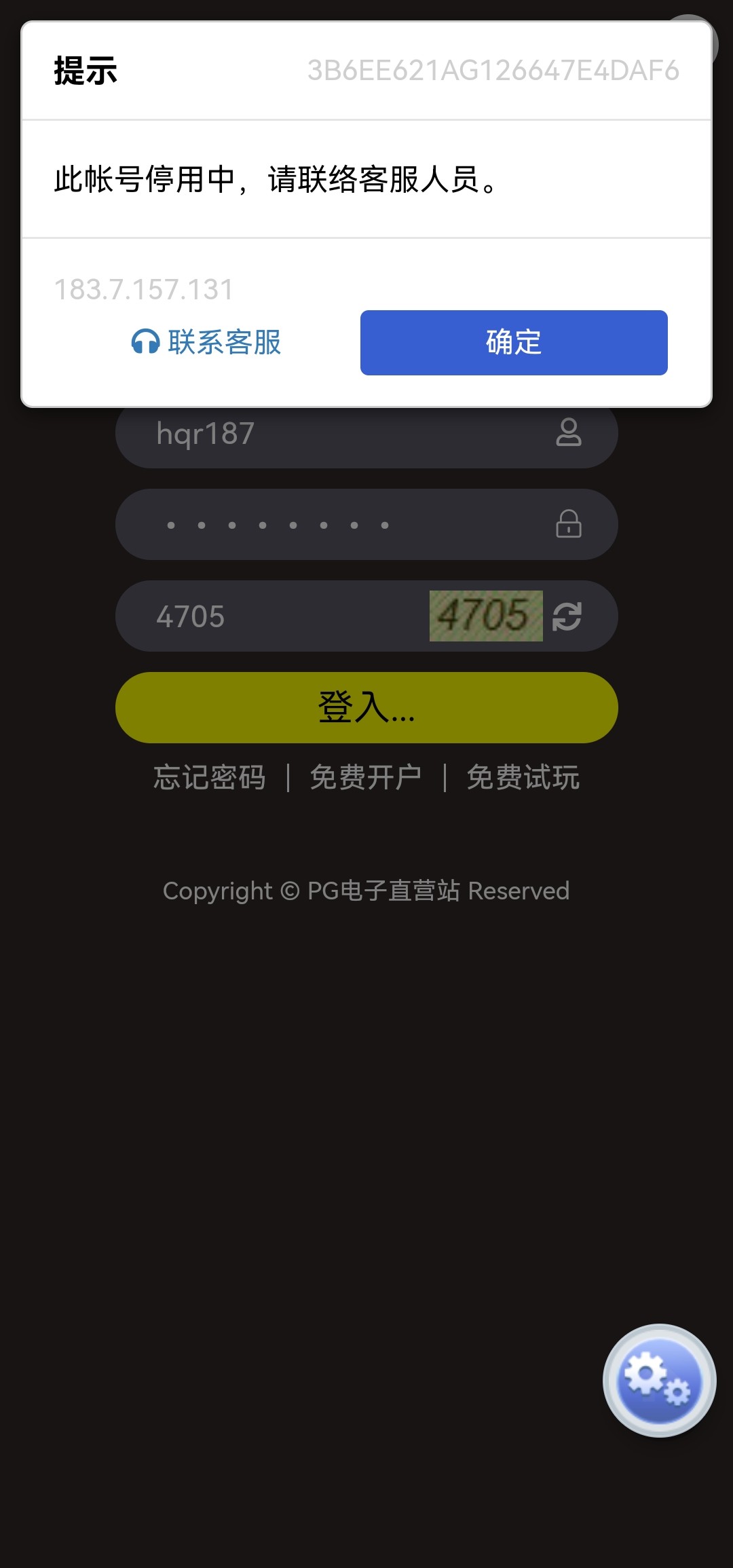Screen dimensions: 733x1568
Task: Tap the 登入 login button
Action: pos(366,707)
